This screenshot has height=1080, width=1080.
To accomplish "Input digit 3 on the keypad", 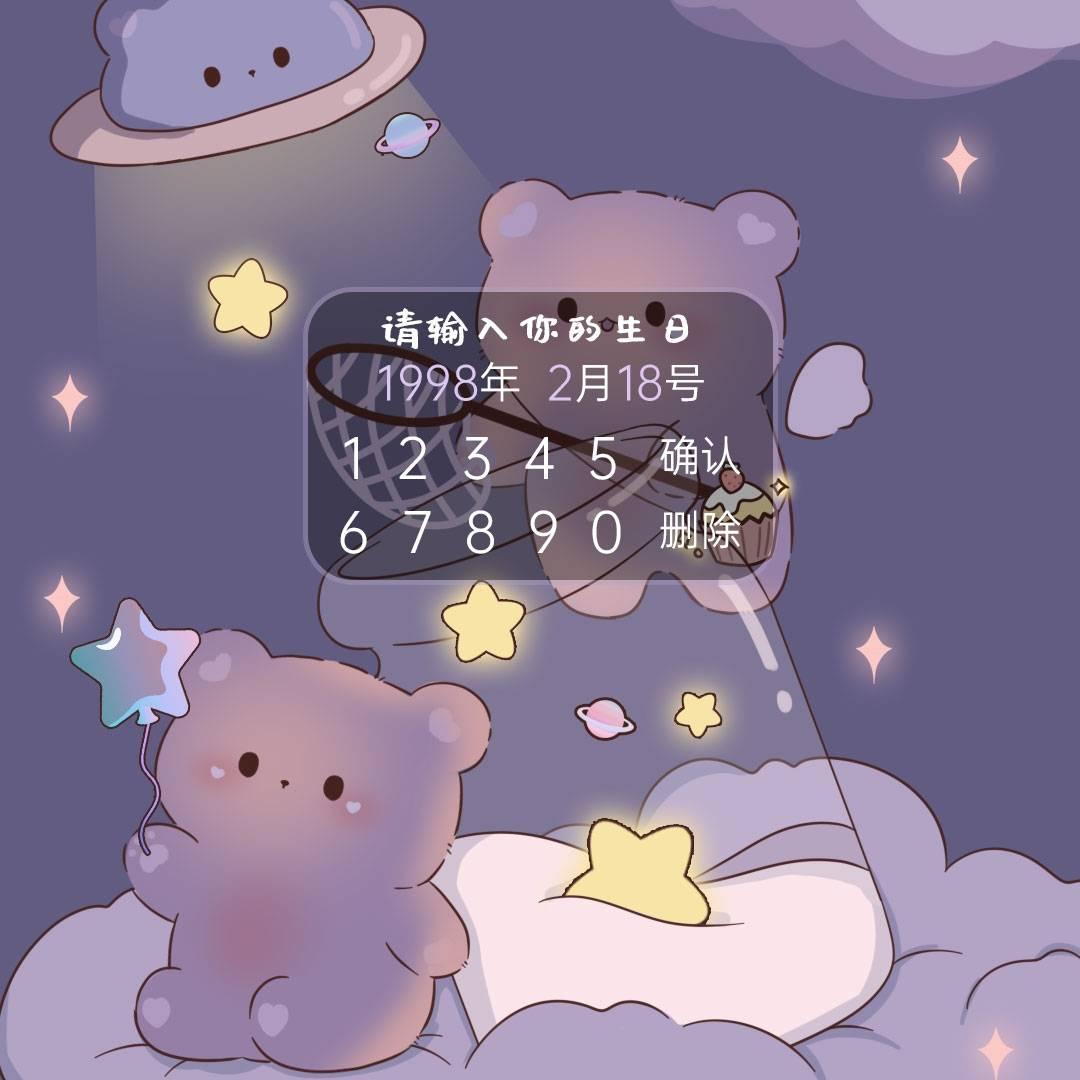I will coord(477,458).
